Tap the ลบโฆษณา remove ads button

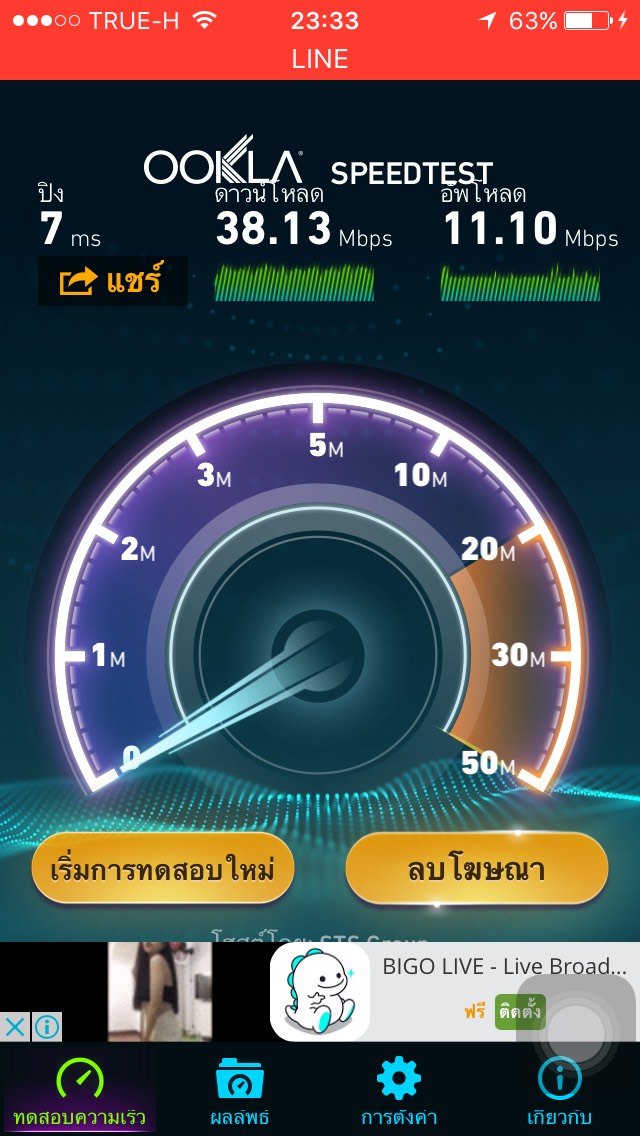click(x=476, y=868)
